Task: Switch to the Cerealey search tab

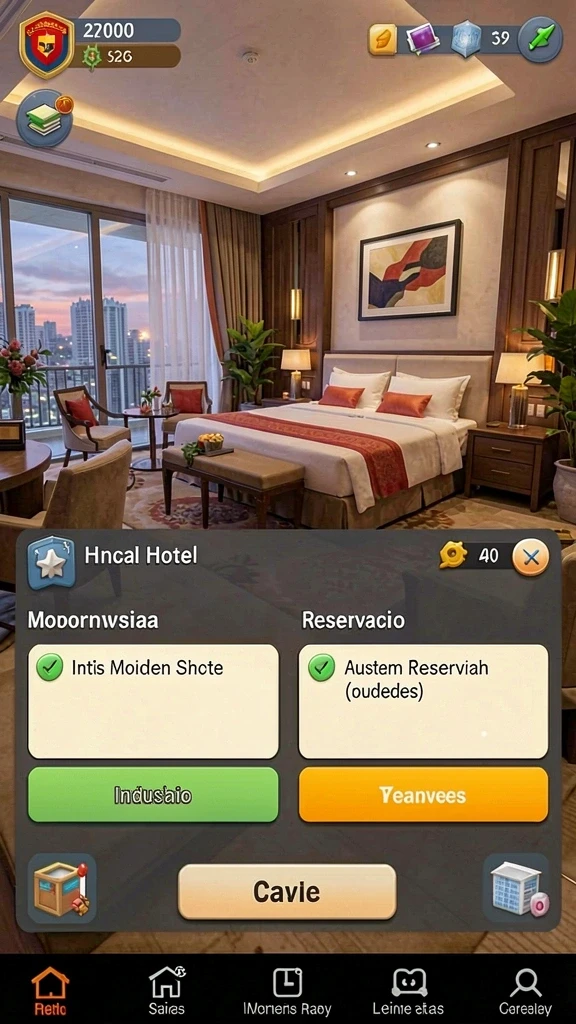Action: [x=525, y=991]
